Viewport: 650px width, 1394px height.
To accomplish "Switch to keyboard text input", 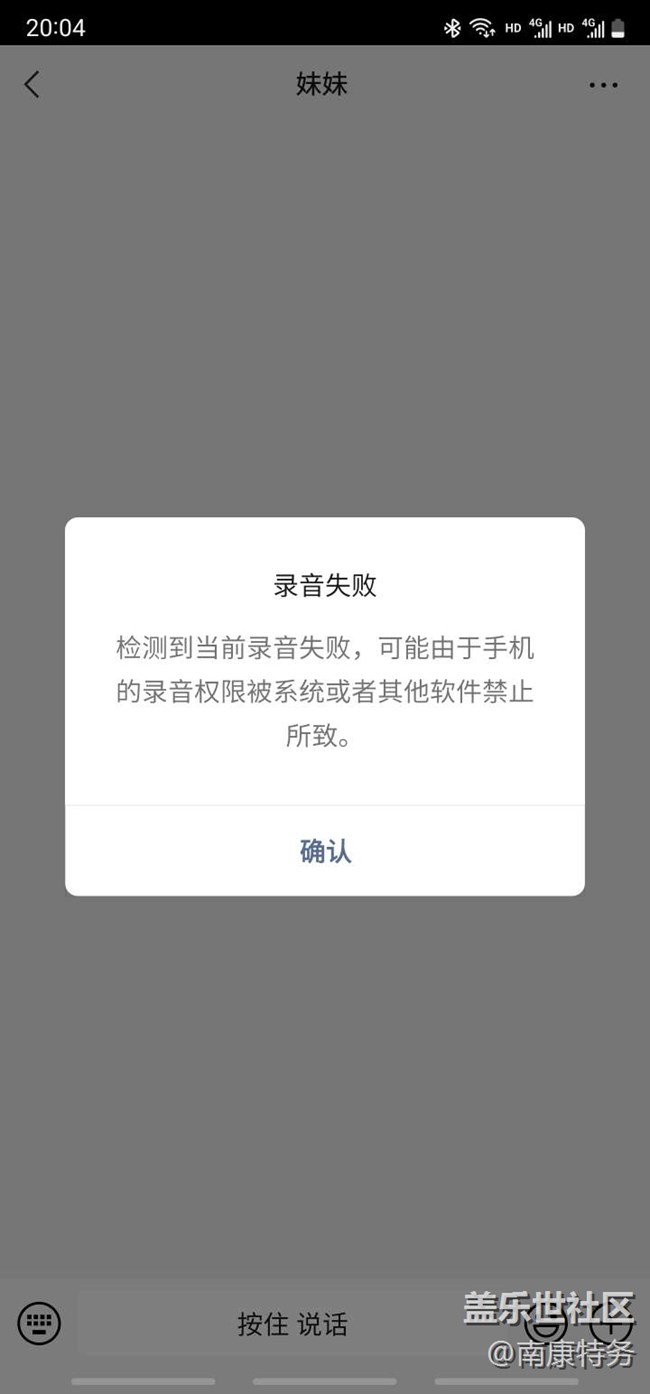I will pos(39,1323).
